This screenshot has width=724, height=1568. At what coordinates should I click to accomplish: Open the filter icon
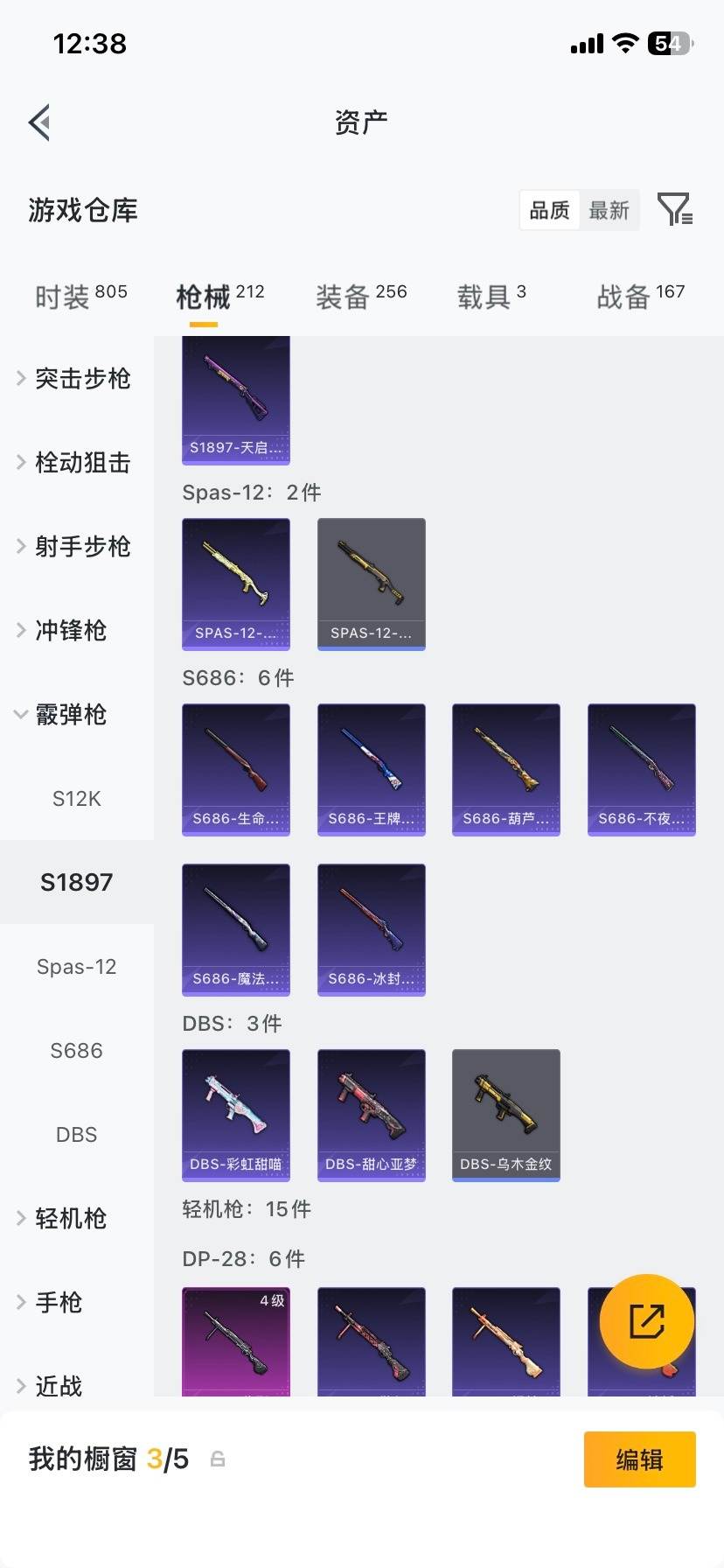click(674, 210)
